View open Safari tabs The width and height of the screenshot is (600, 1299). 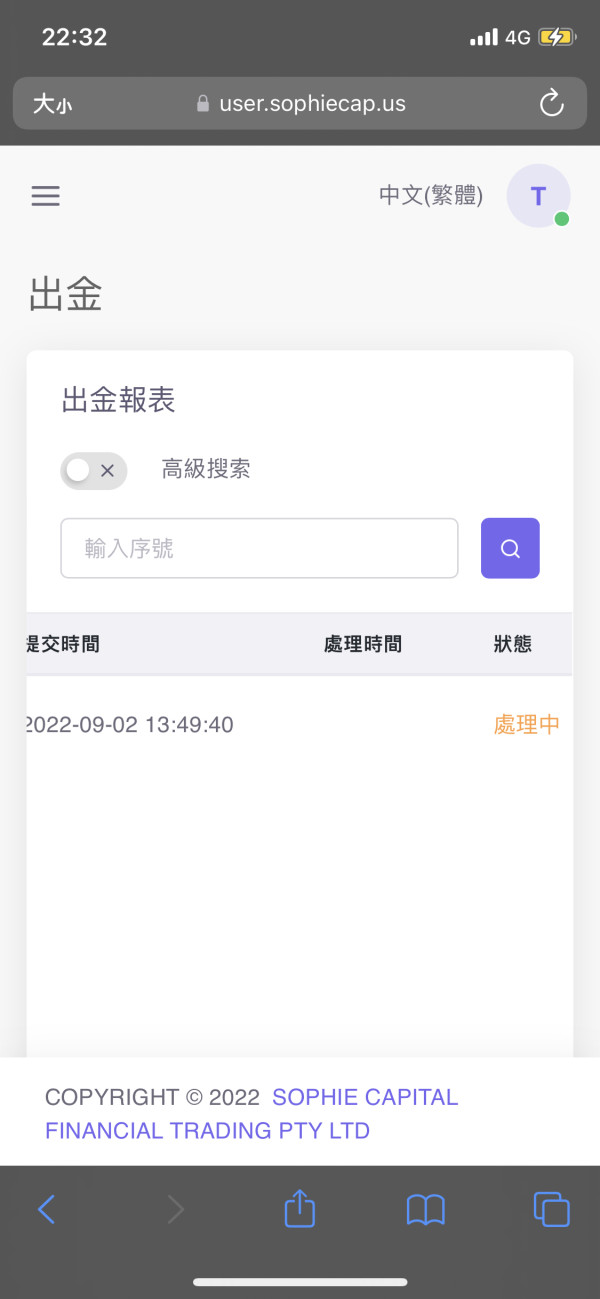(x=551, y=1210)
